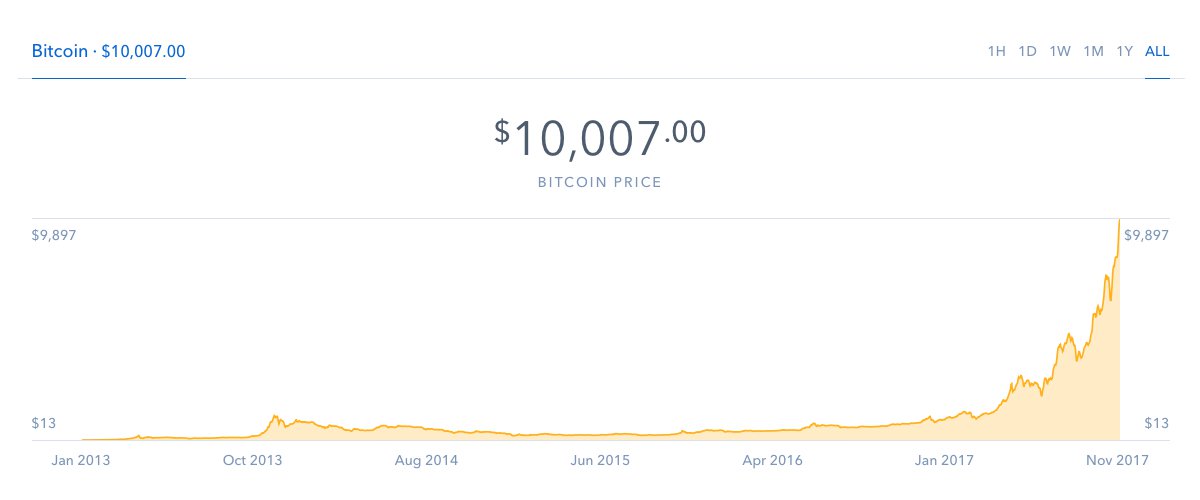Switch chart range to 1W
The height and width of the screenshot is (500, 1200).
click(1060, 51)
